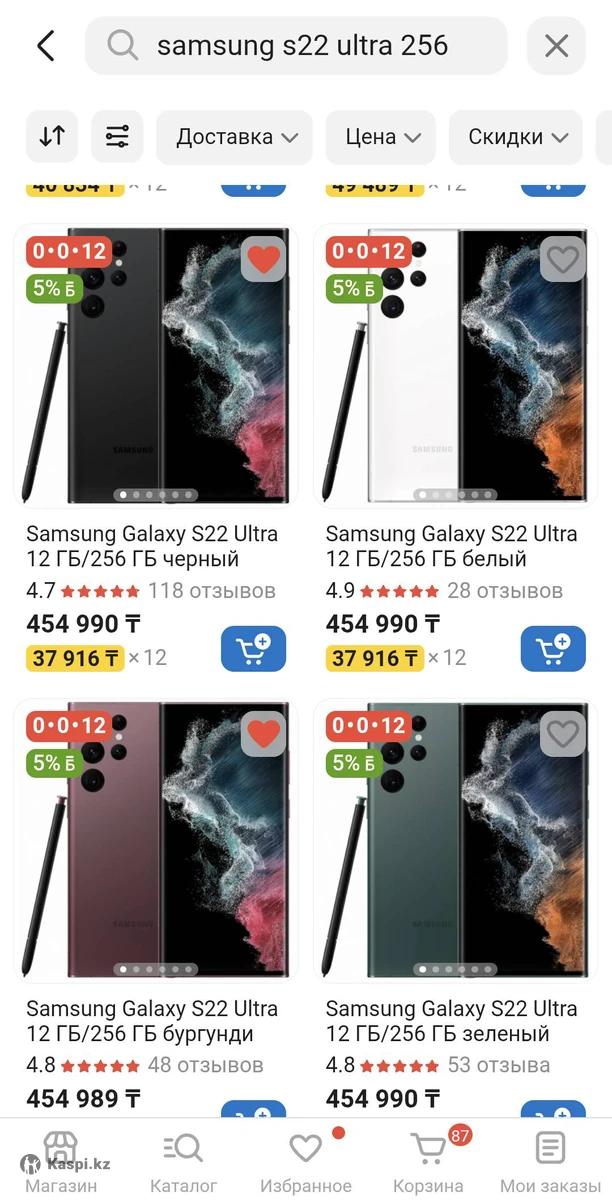Unfavorite the бургунди S22 Ultra
The image size is (612, 1200).
[x=263, y=734]
